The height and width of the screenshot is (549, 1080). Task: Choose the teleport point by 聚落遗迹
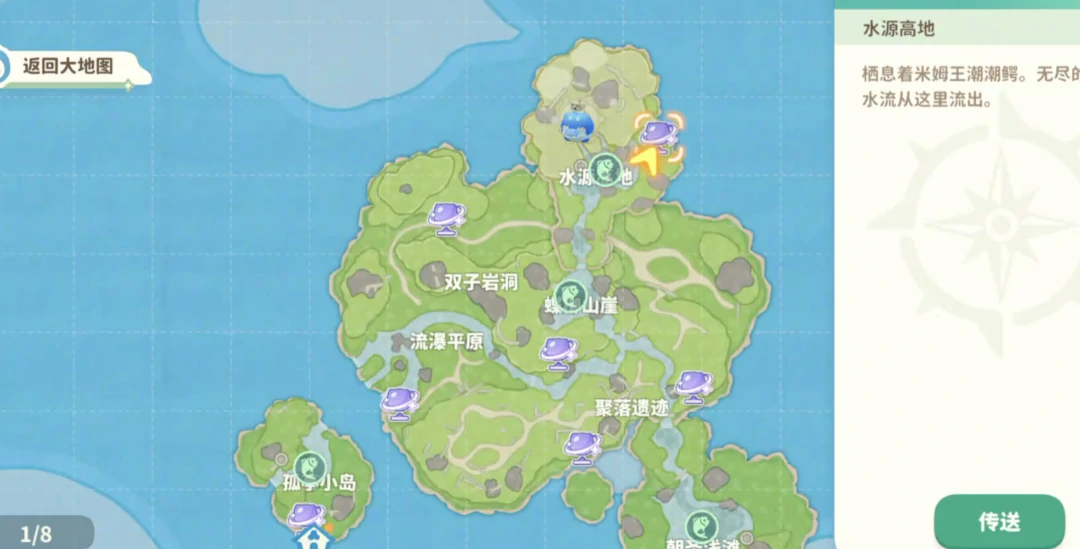692,385
